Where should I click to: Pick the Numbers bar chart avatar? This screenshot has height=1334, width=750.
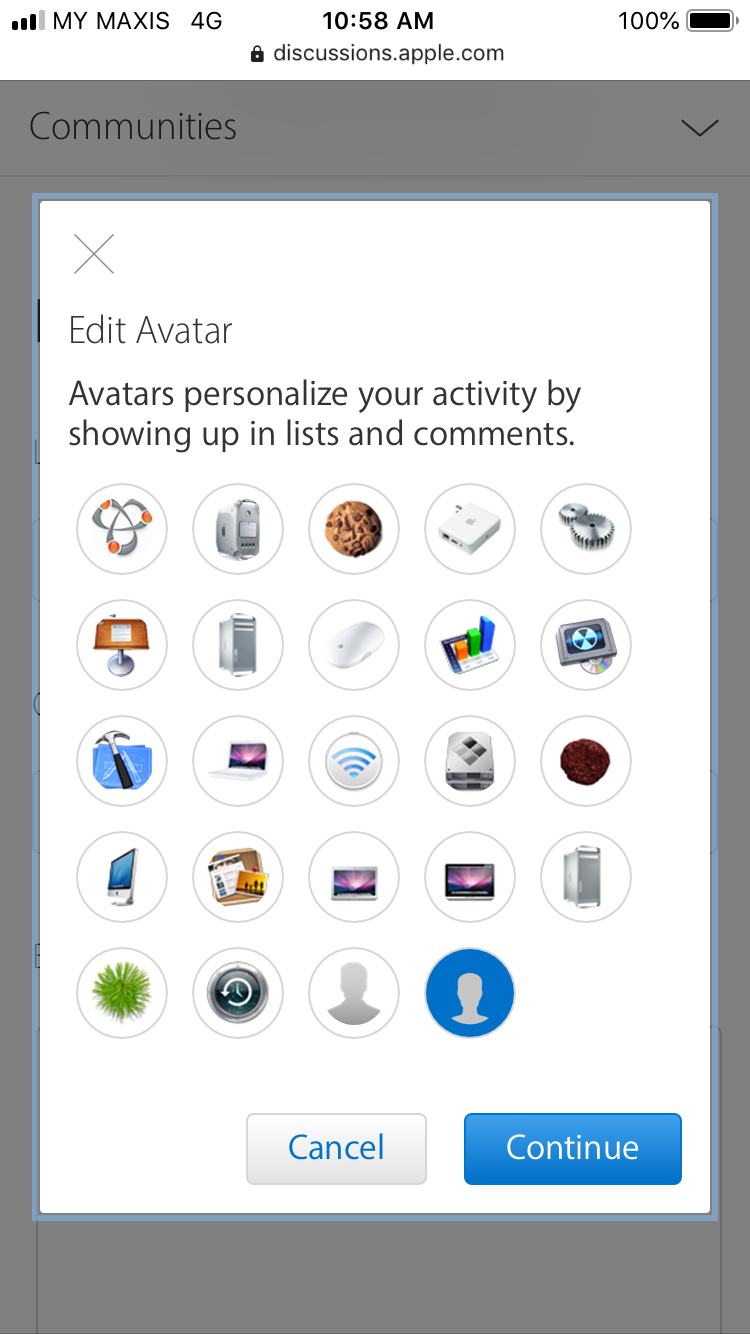pos(470,646)
